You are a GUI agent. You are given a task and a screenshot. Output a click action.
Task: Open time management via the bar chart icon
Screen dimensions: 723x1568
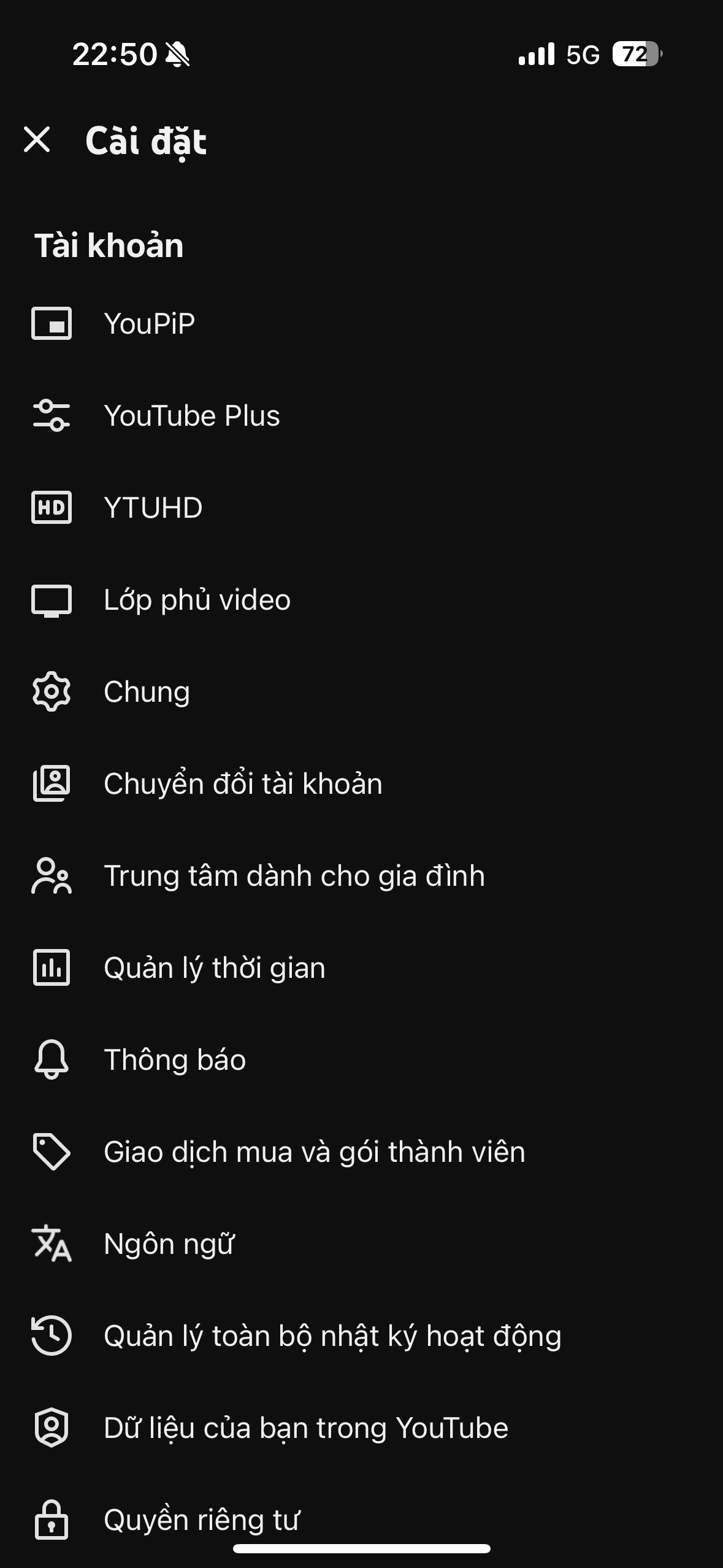52,968
